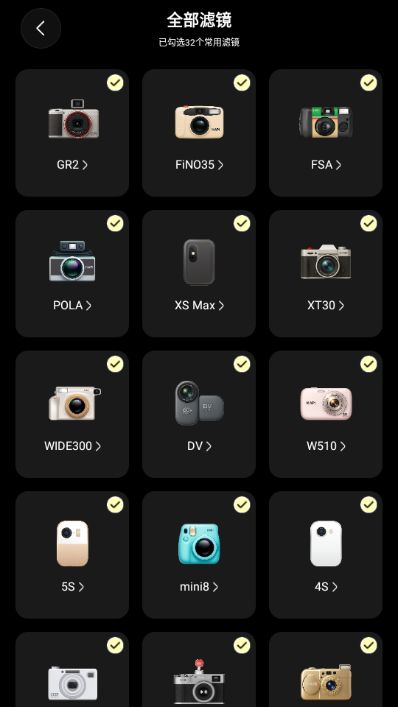Open the FSA camera filter
398x707 pixels.
click(x=325, y=133)
